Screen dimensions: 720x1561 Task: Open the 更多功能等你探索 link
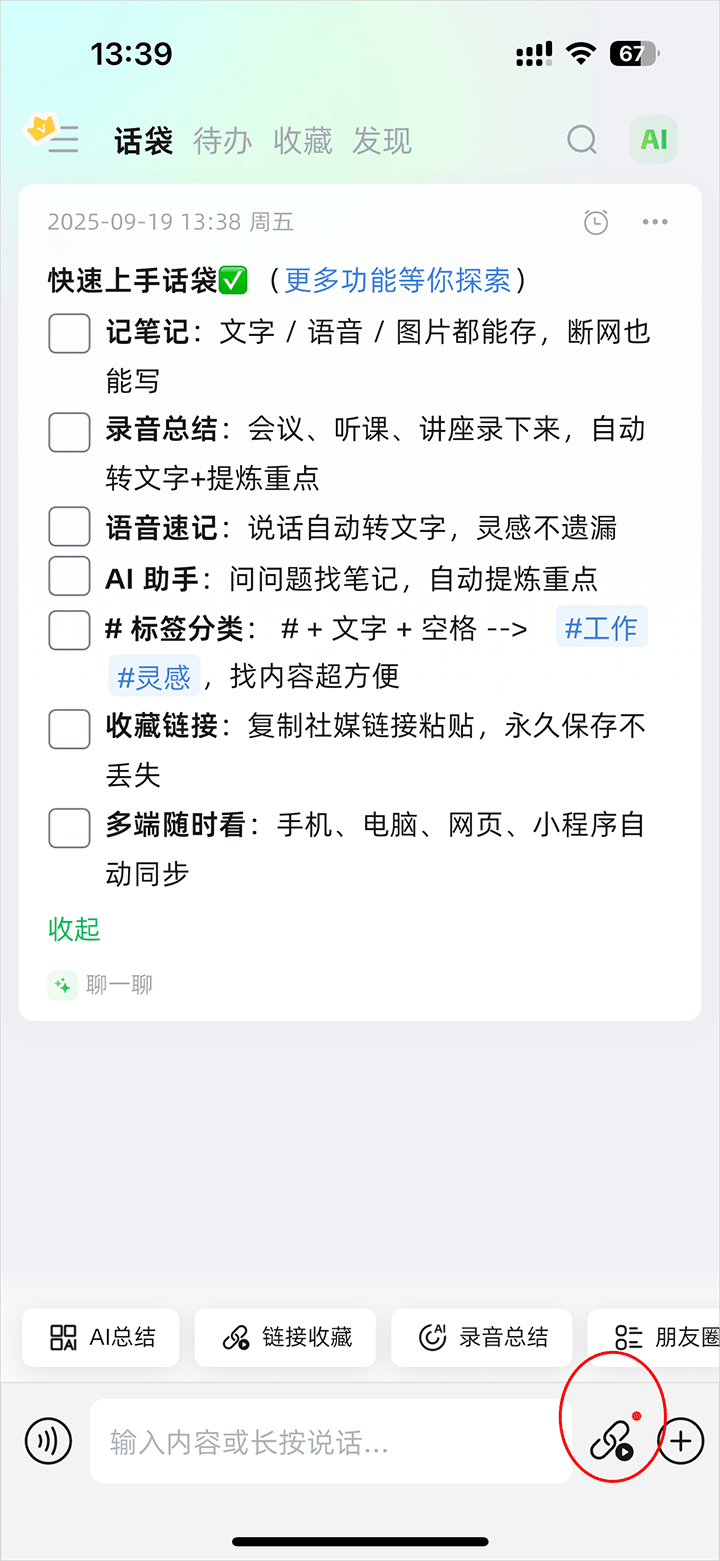pyautogui.click(x=397, y=280)
